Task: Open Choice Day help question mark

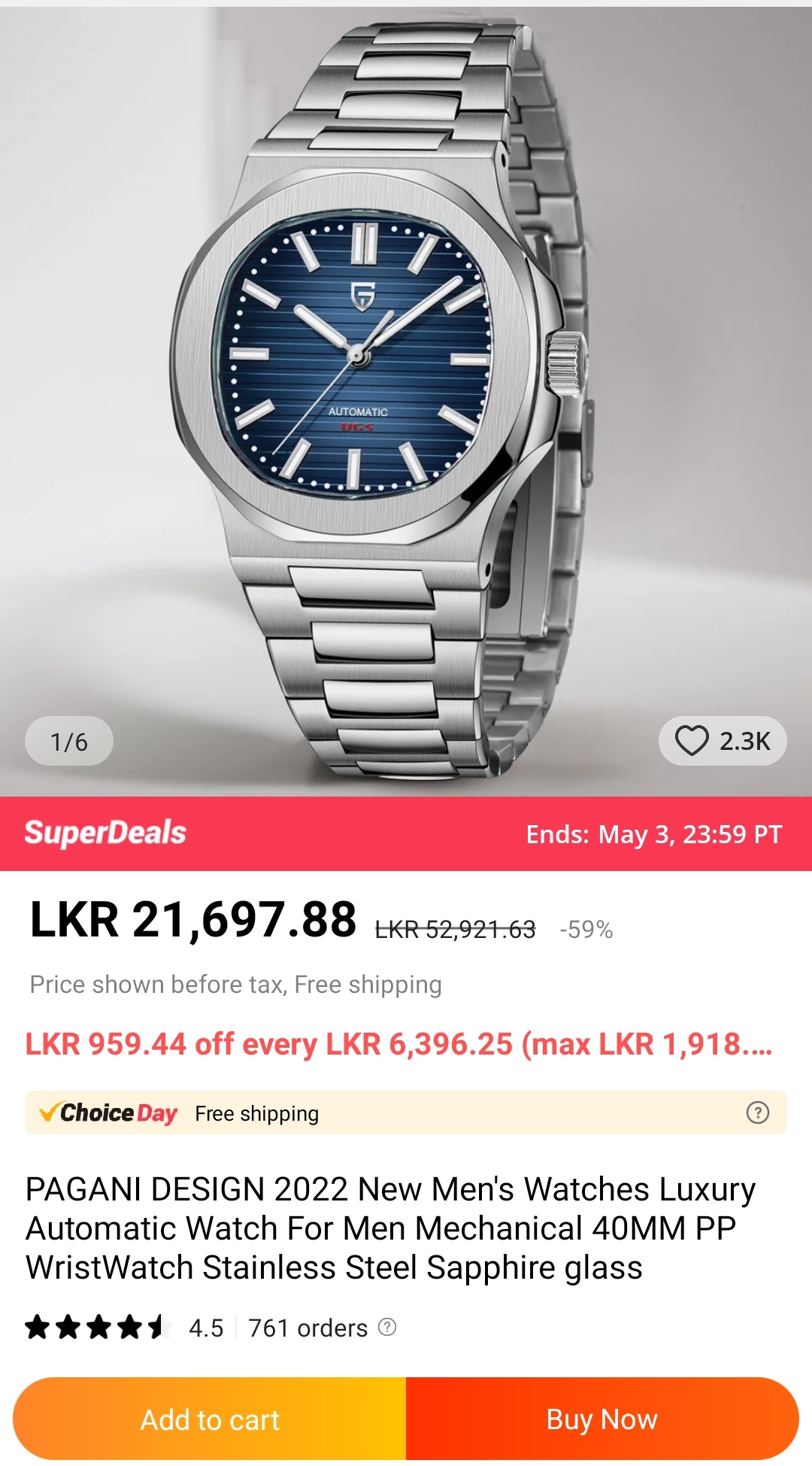Action: click(x=757, y=1112)
